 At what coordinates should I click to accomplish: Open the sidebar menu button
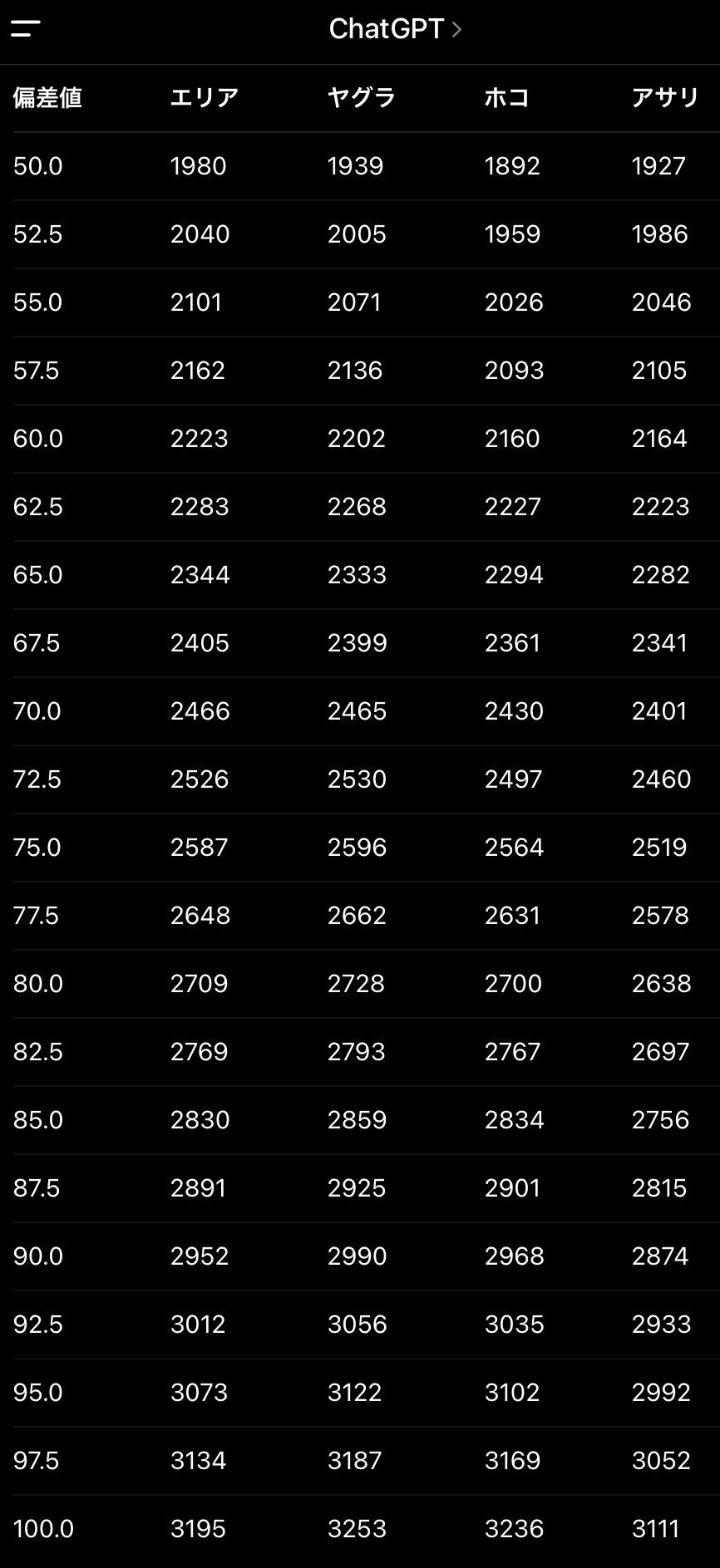pyautogui.click(x=26, y=29)
